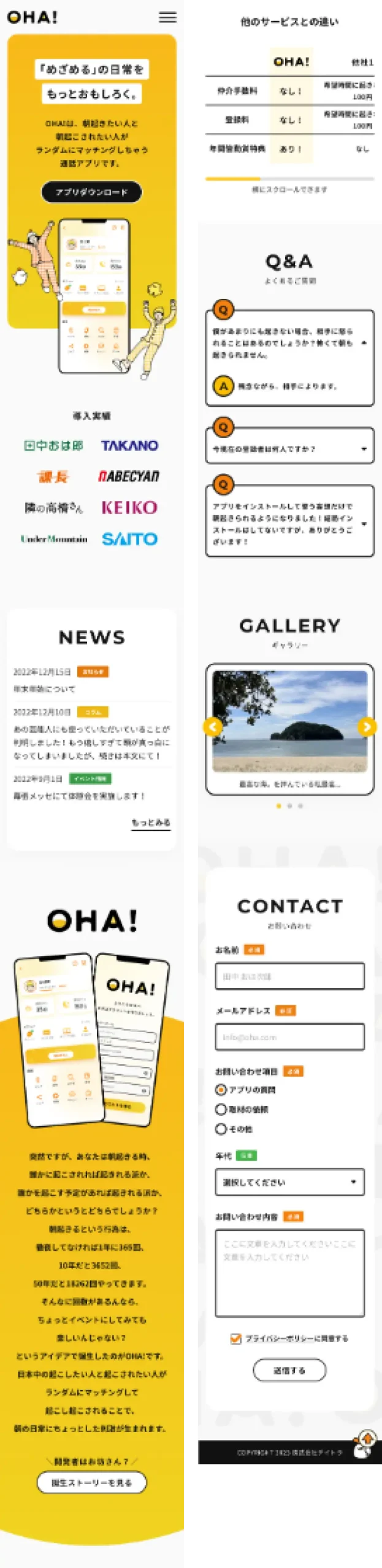Expand the third Q&A about installing the app

click(364, 524)
